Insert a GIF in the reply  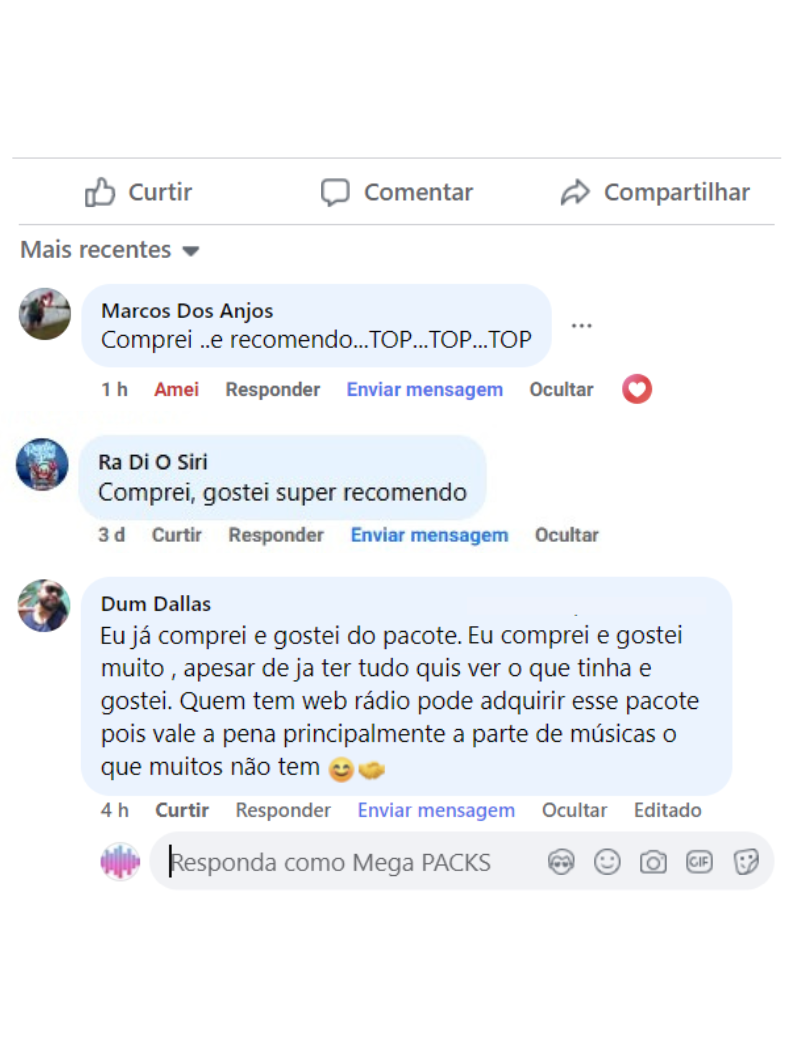(x=699, y=862)
